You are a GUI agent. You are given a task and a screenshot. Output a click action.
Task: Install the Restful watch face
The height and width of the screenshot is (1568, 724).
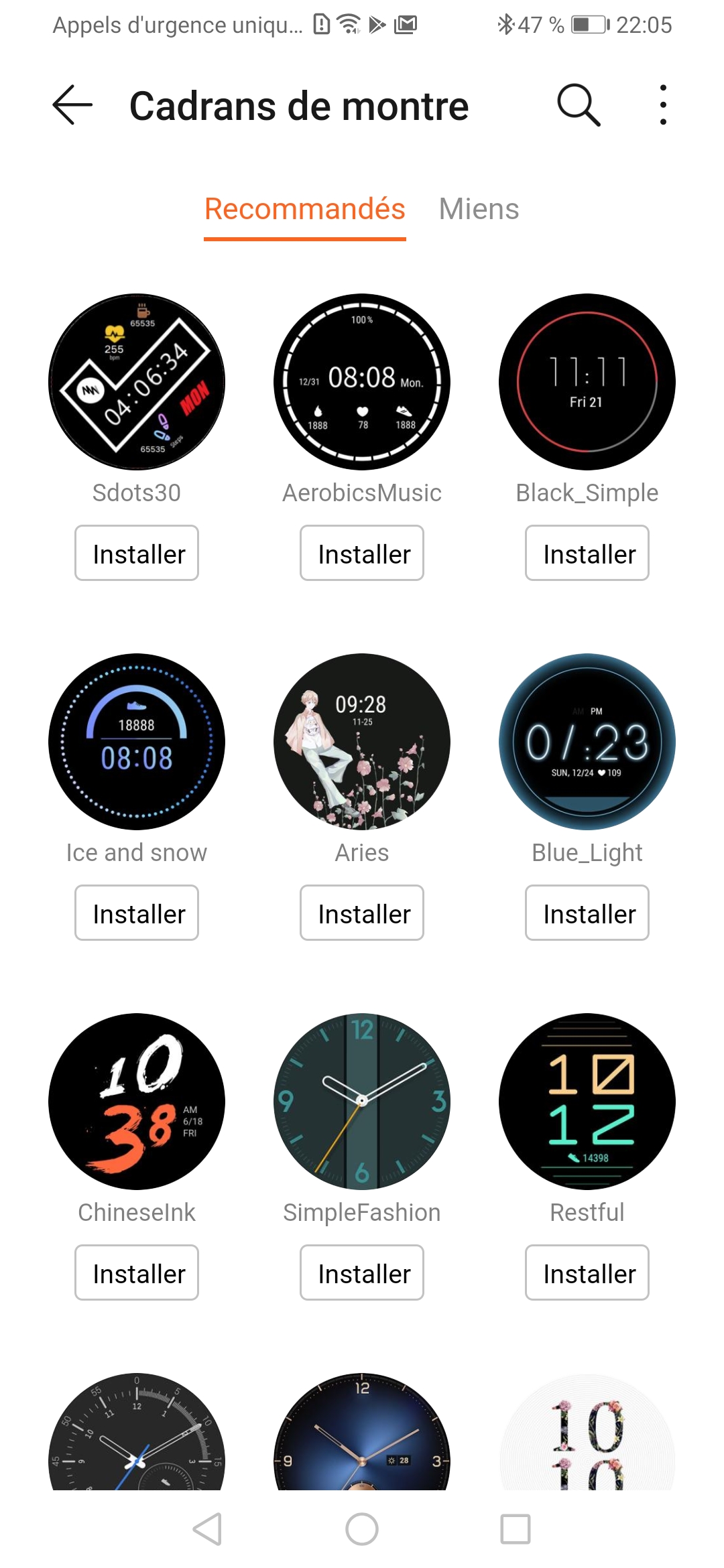pos(587,1273)
